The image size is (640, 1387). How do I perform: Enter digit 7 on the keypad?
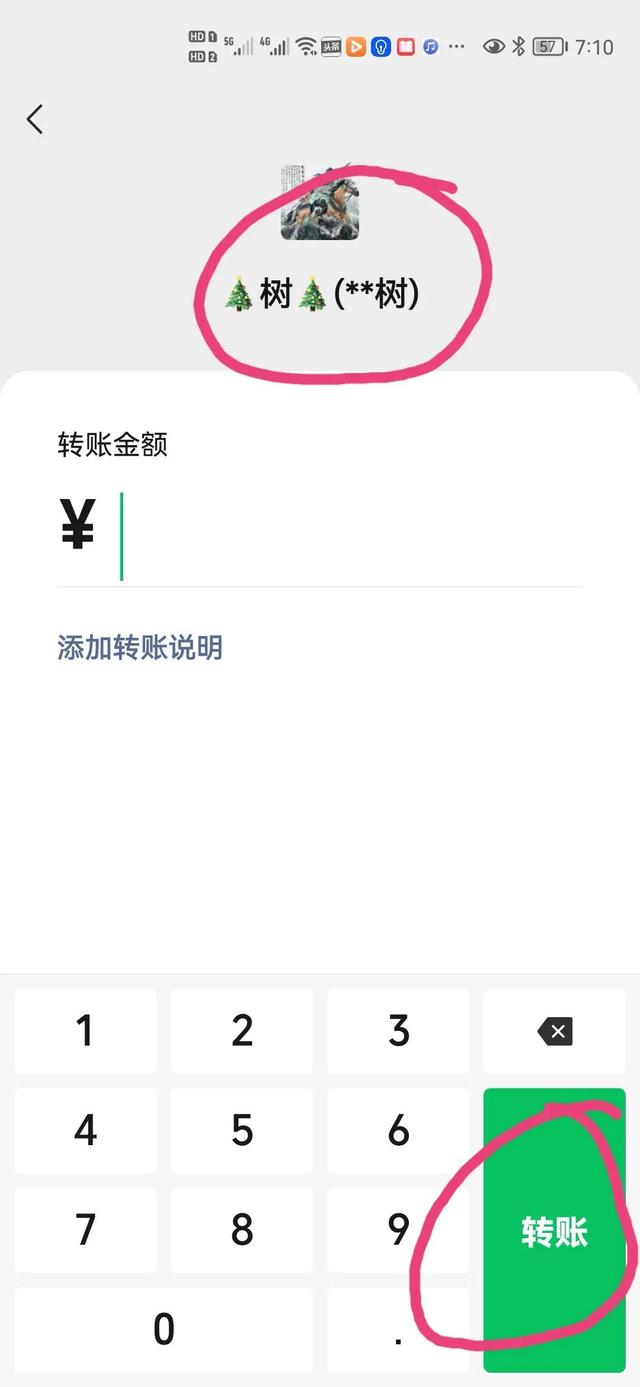[x=85, y=1230]
